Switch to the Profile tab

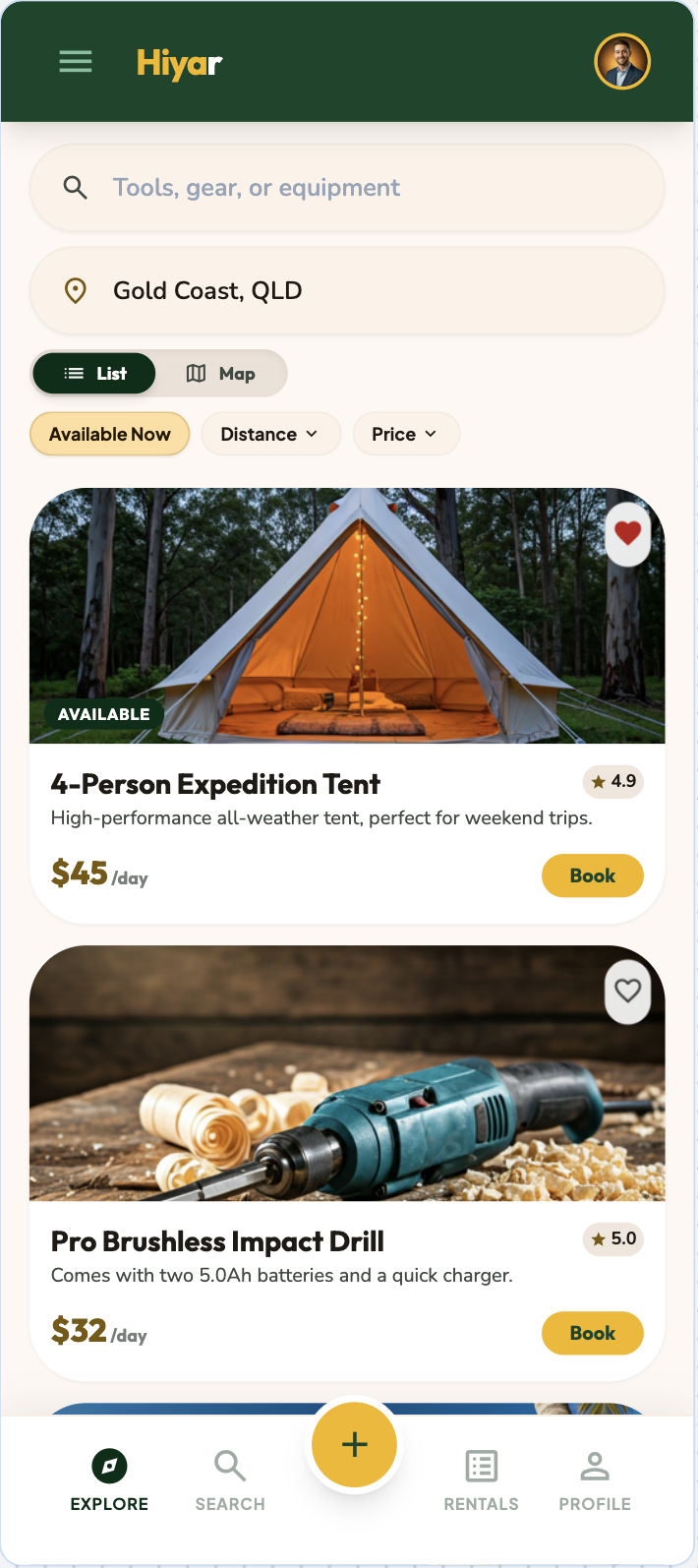pos(595,1479)
